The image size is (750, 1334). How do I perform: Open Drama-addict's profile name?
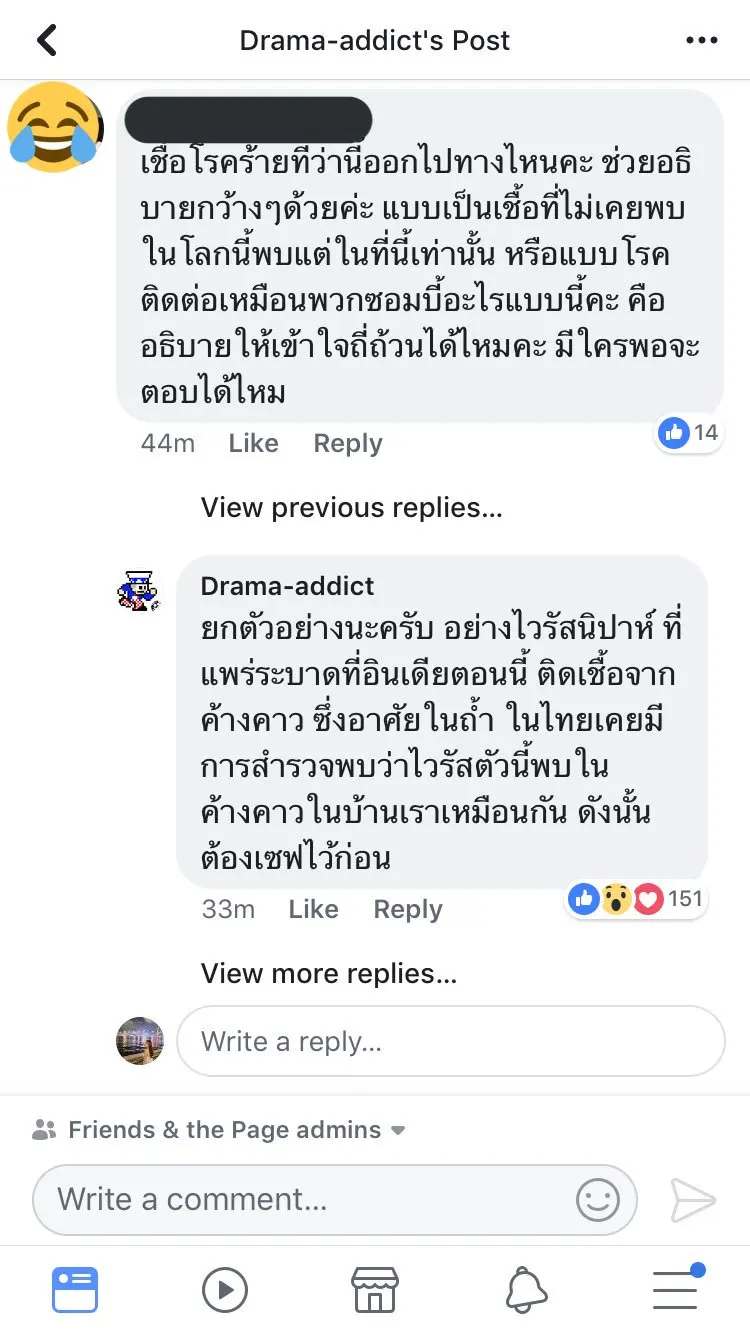[x=287, y=586]
